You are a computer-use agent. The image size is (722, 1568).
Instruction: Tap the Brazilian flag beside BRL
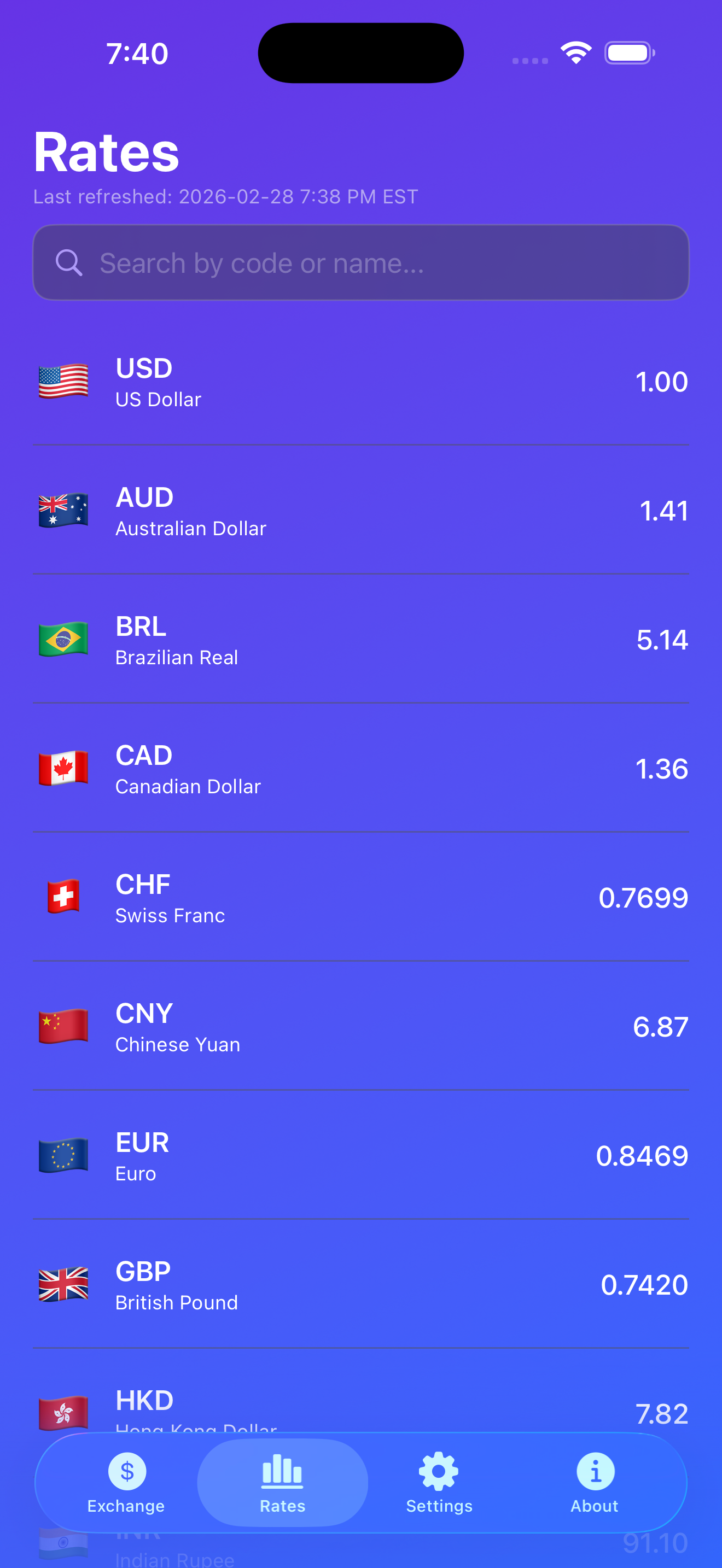coord(63,640)
